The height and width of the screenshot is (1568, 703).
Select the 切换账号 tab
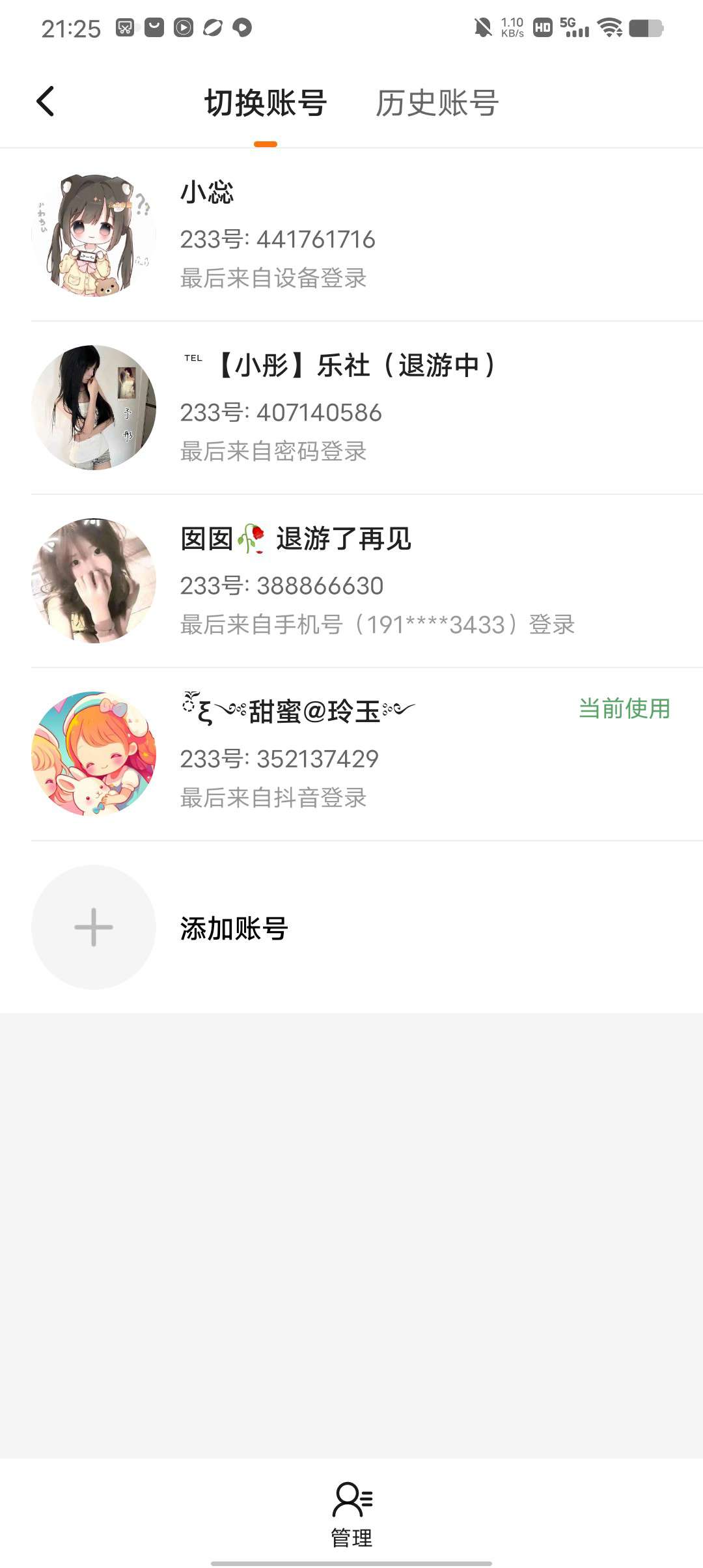(x=266, y=103)
